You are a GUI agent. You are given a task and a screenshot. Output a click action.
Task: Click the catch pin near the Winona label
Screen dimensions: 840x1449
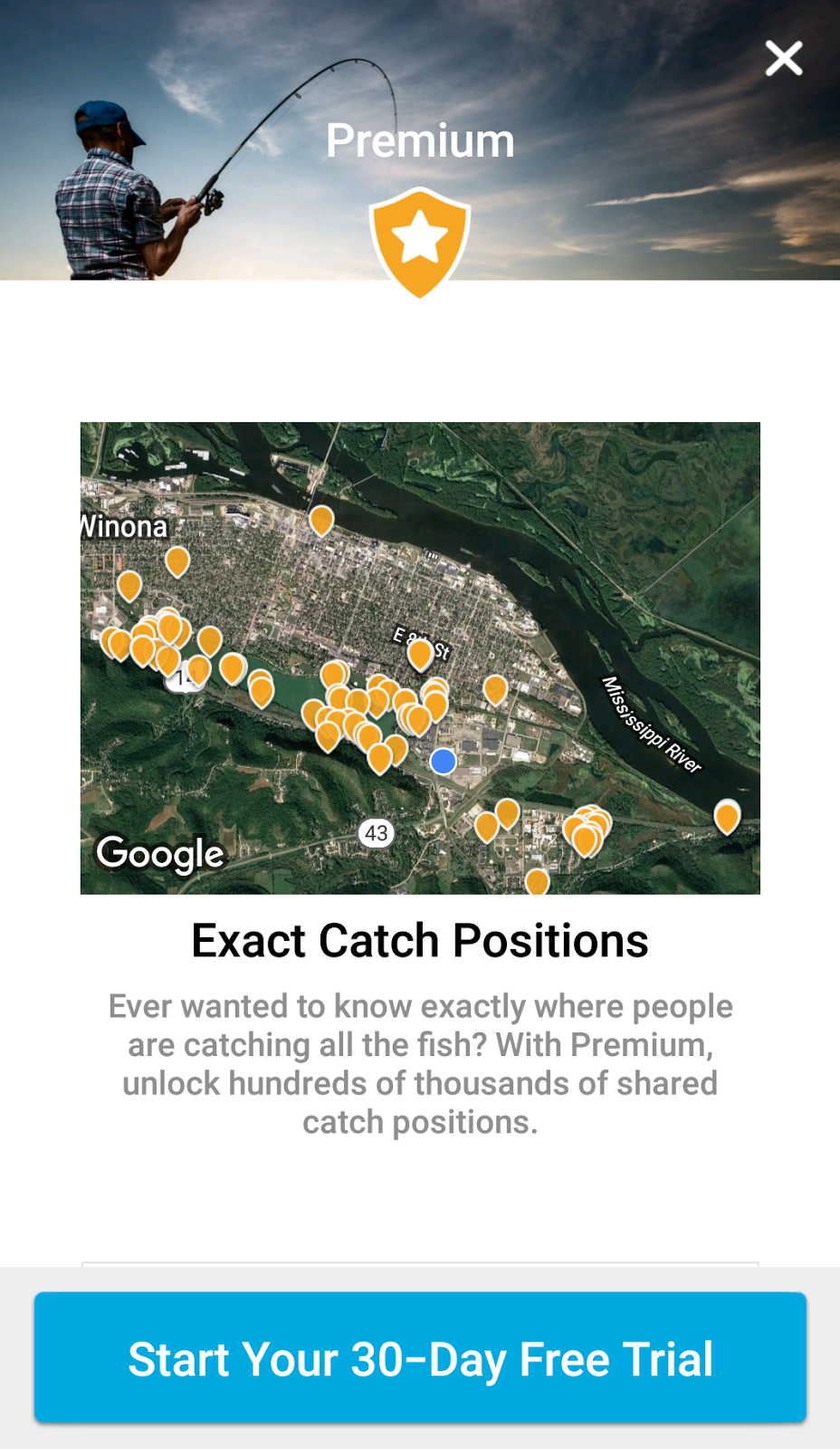(177, 563)
